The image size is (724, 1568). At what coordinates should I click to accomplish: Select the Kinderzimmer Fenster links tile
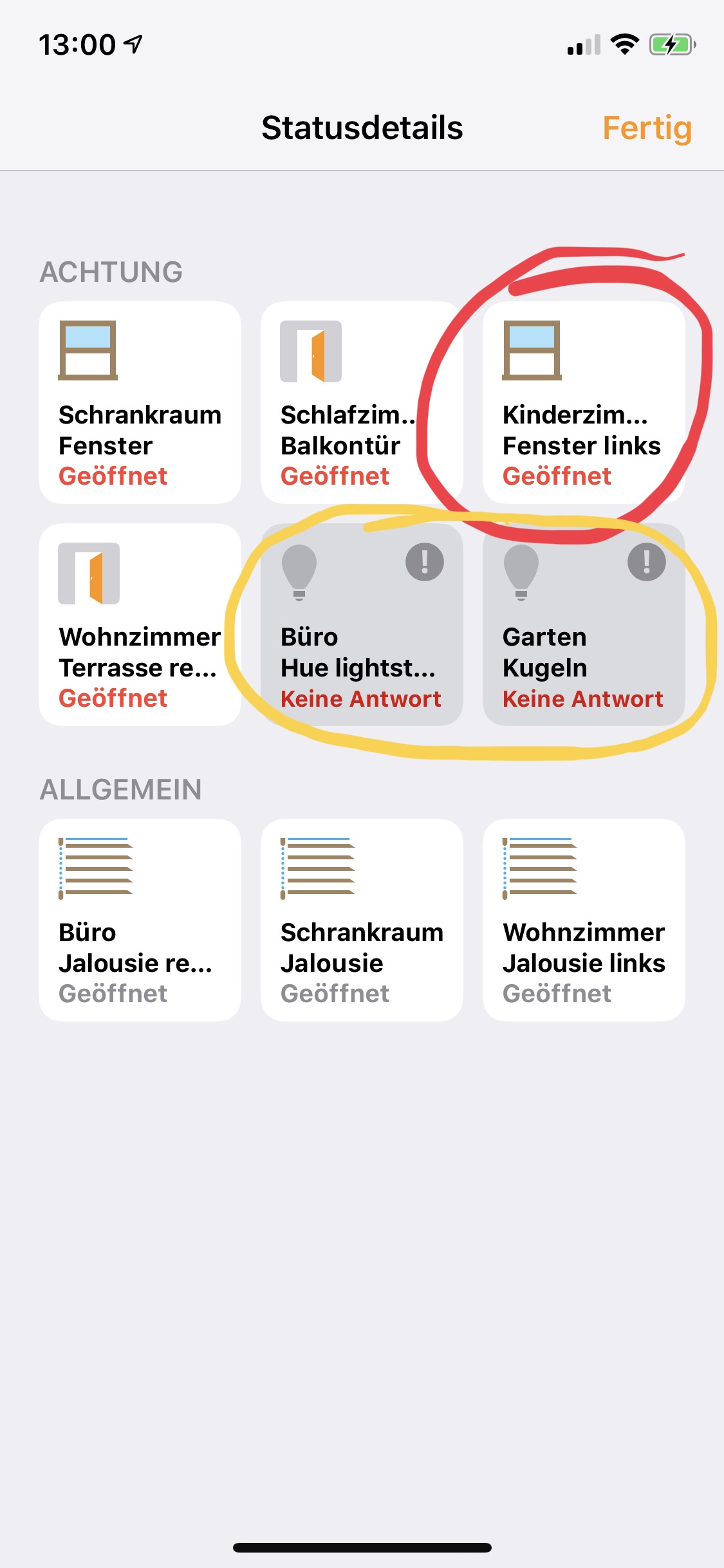(583, 402)
